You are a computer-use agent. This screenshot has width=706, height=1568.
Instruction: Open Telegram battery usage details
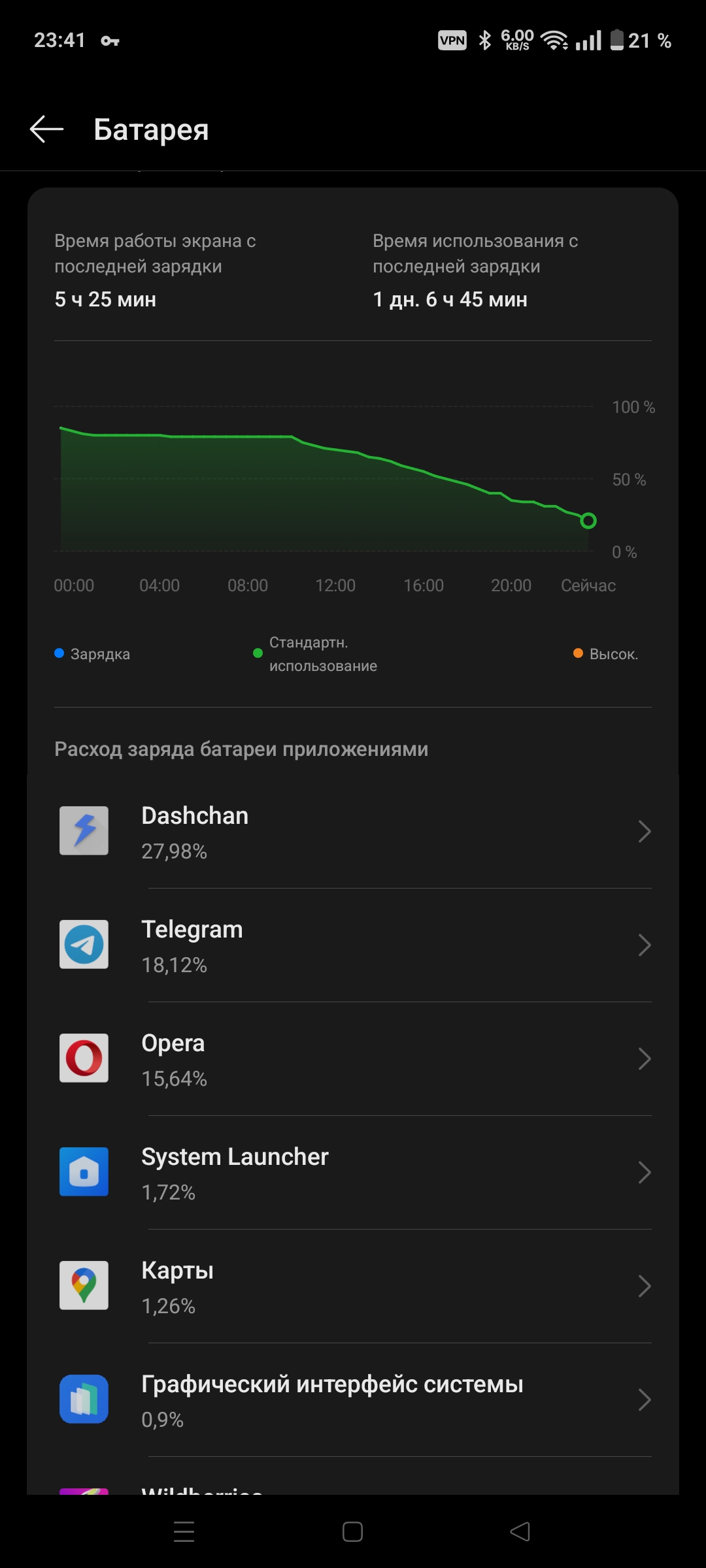353,945
